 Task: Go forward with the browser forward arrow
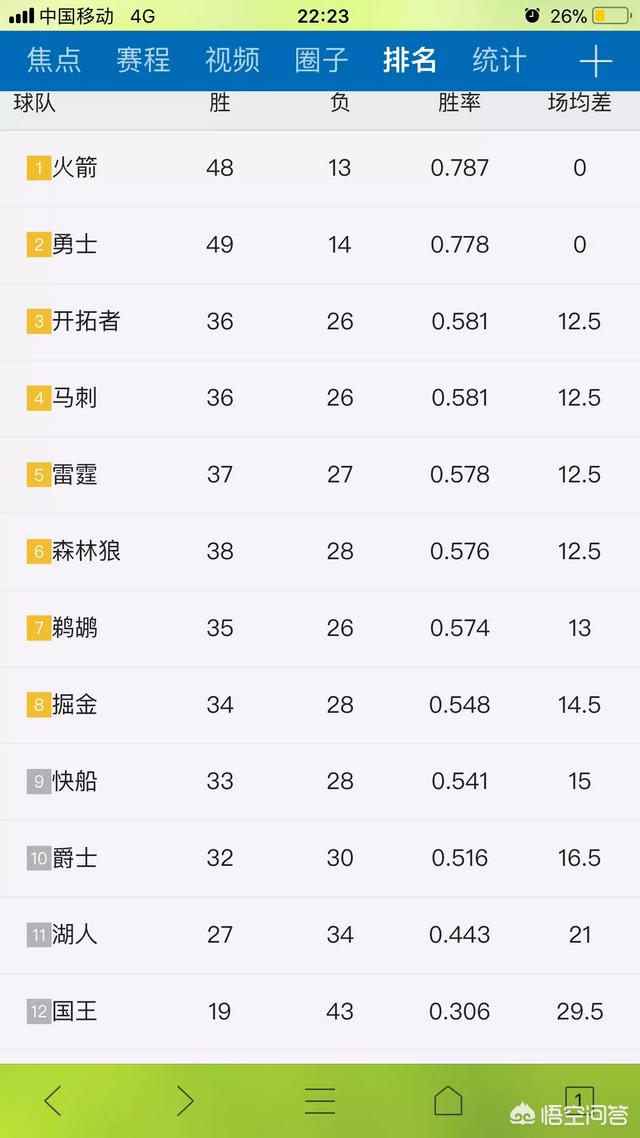[185, 1101]
